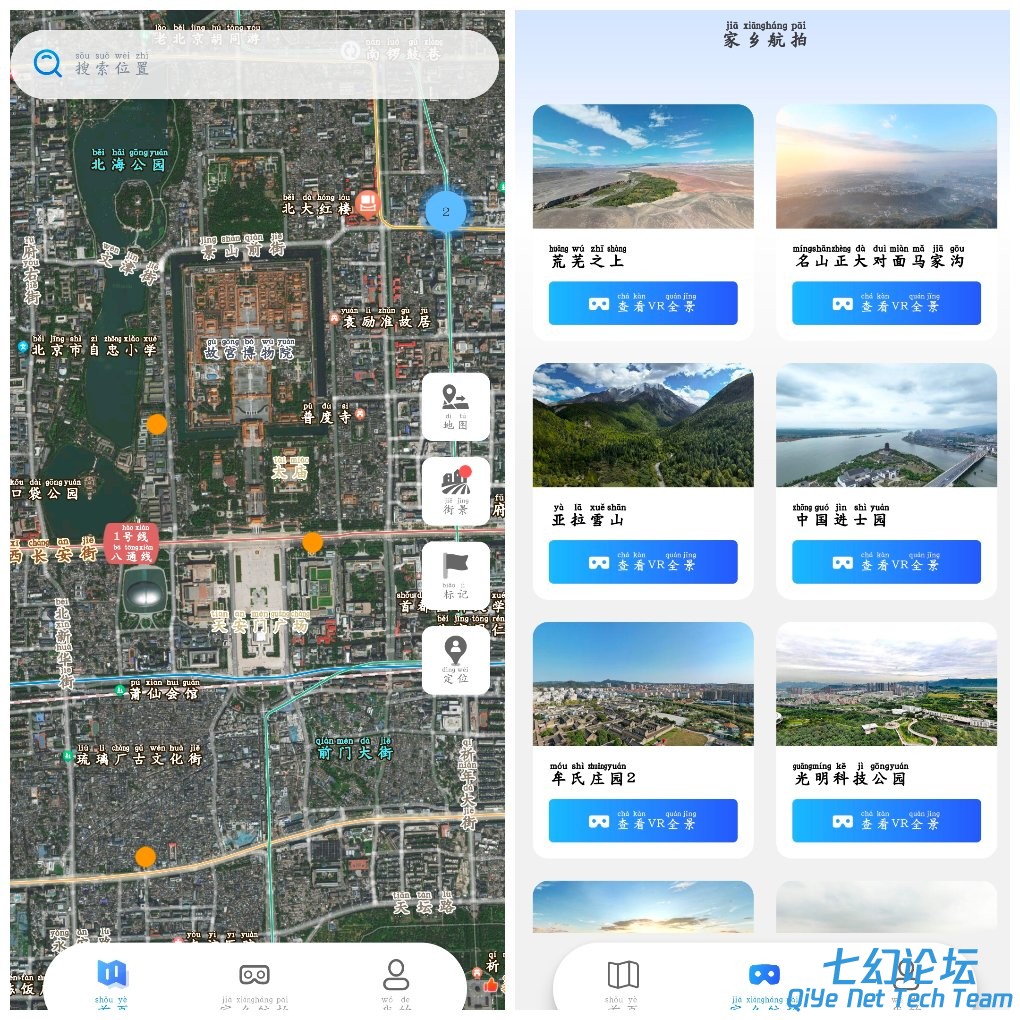Screen dimensions: 1020x1020
Task: Open the 地图 map type button
Action: click(455, 406)
